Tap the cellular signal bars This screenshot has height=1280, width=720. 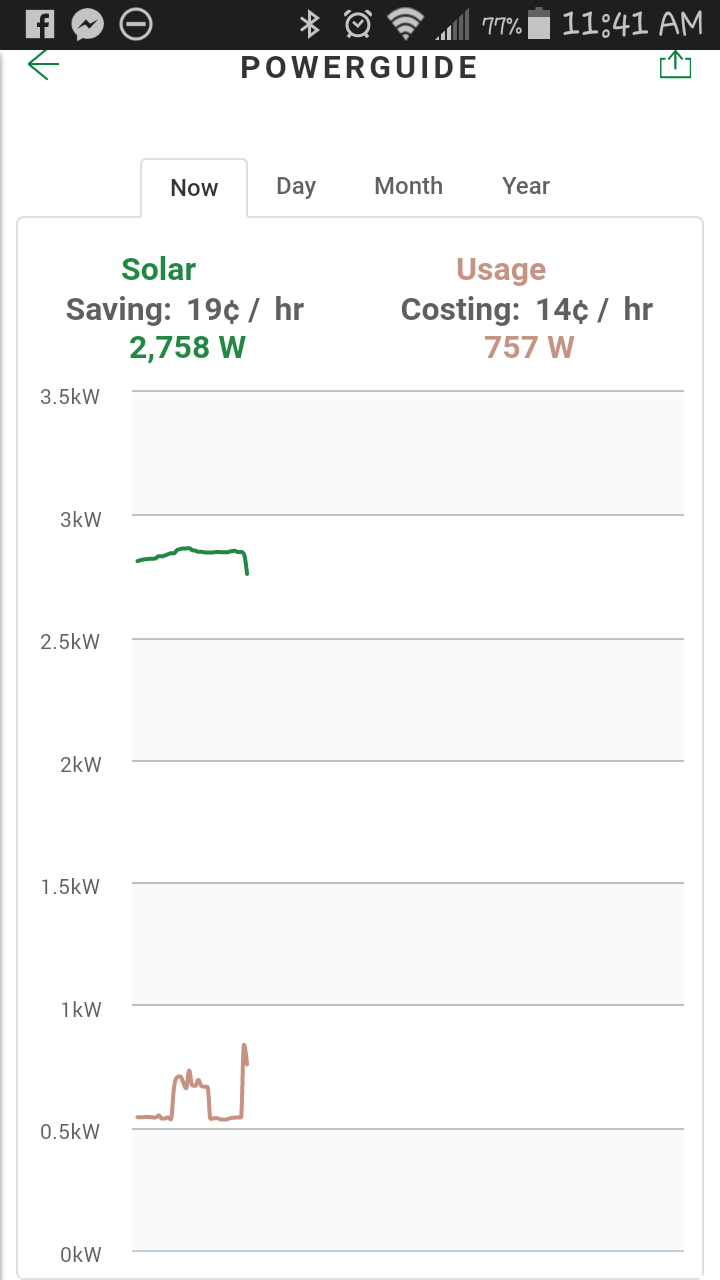pyautogui.click(x=452, y=21)
